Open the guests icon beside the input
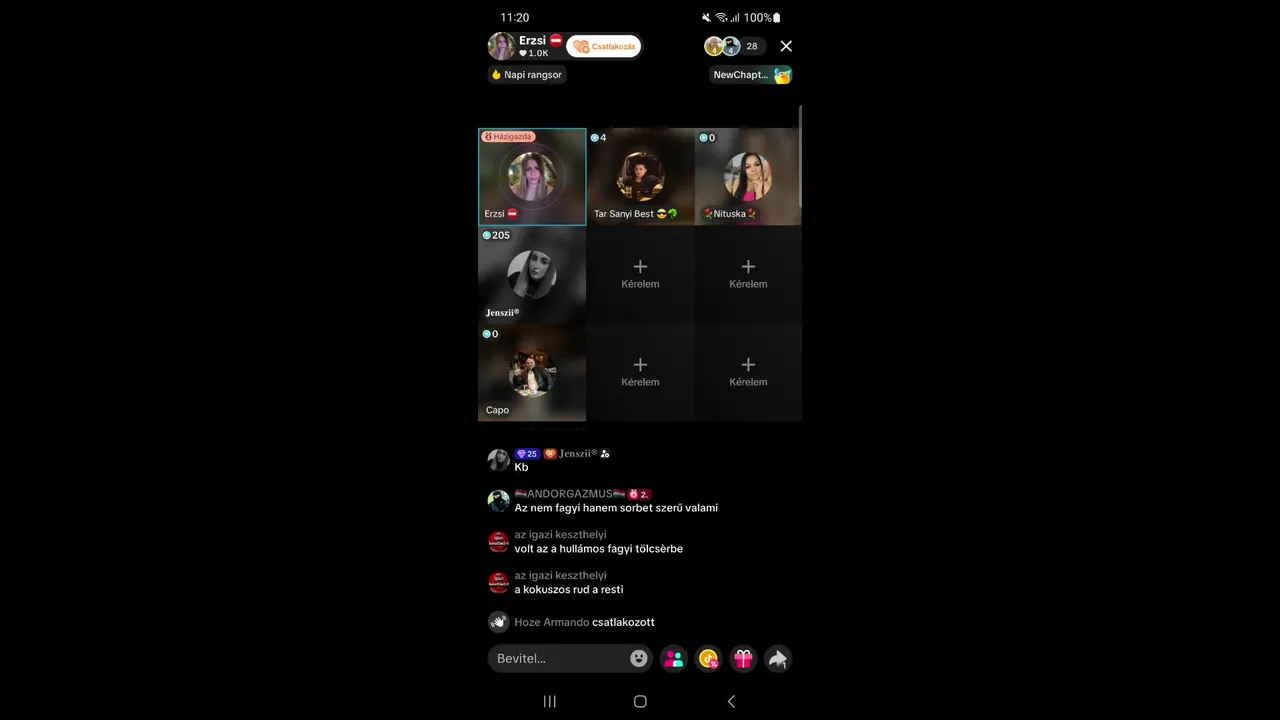 tap(674, 658)
